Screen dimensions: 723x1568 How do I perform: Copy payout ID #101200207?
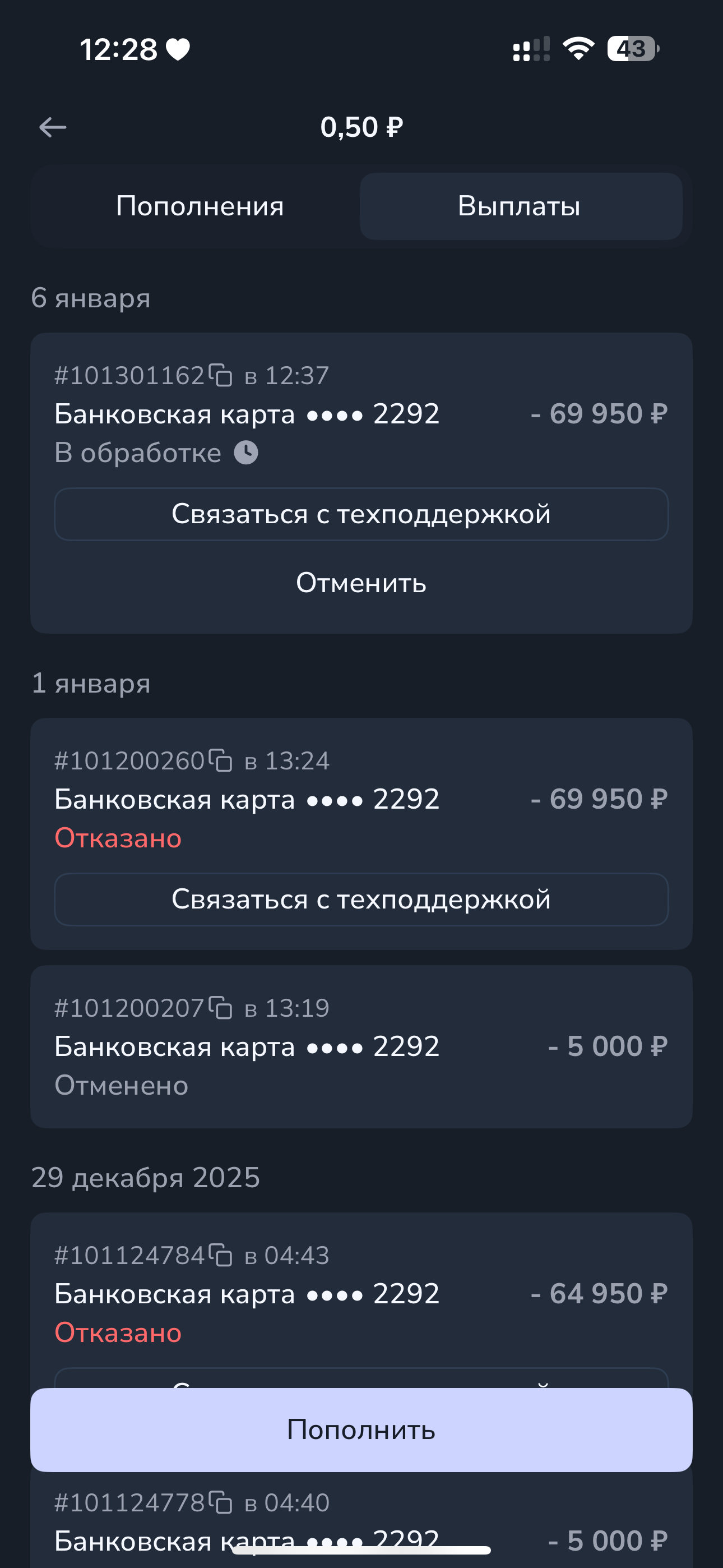coord(220,1008)
